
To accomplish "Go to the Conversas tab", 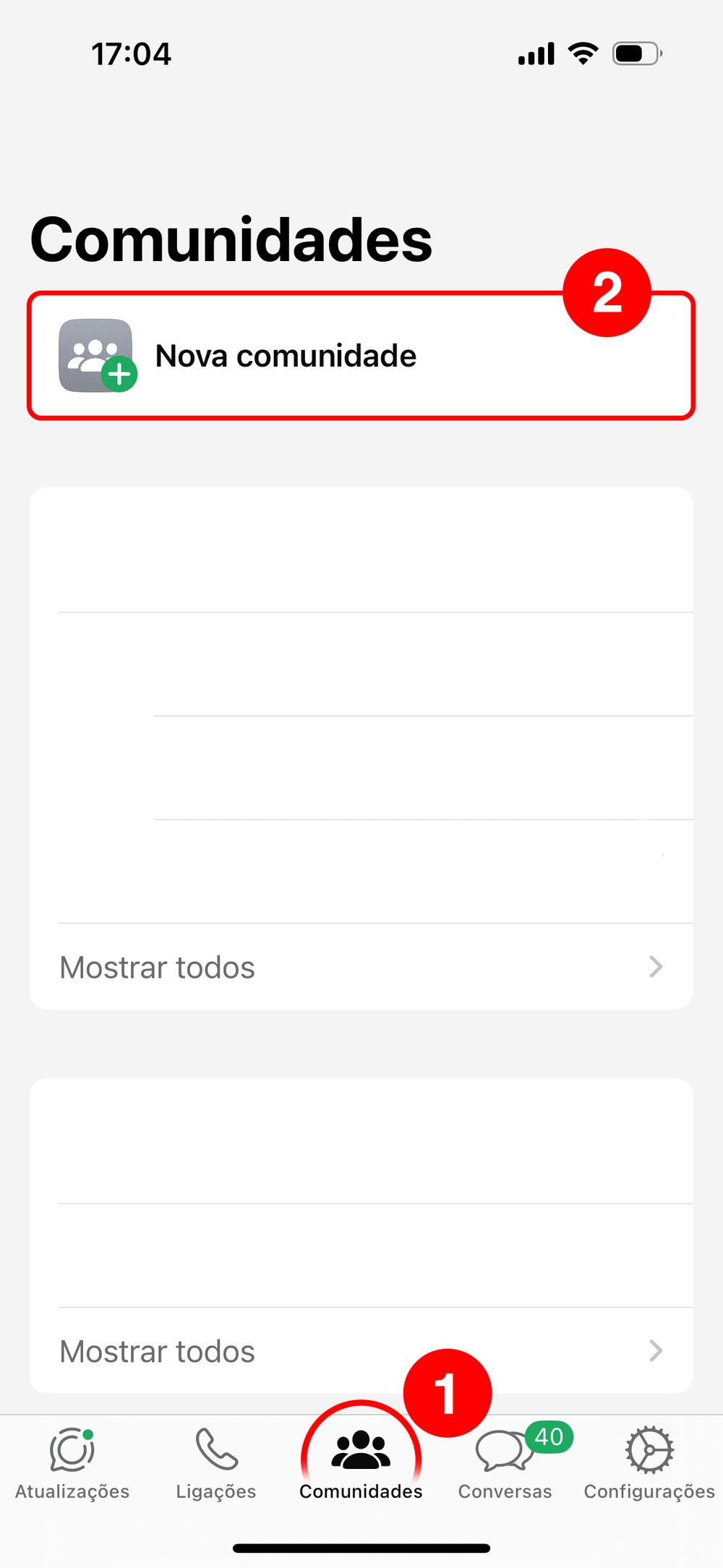I will coord(505,1462).
